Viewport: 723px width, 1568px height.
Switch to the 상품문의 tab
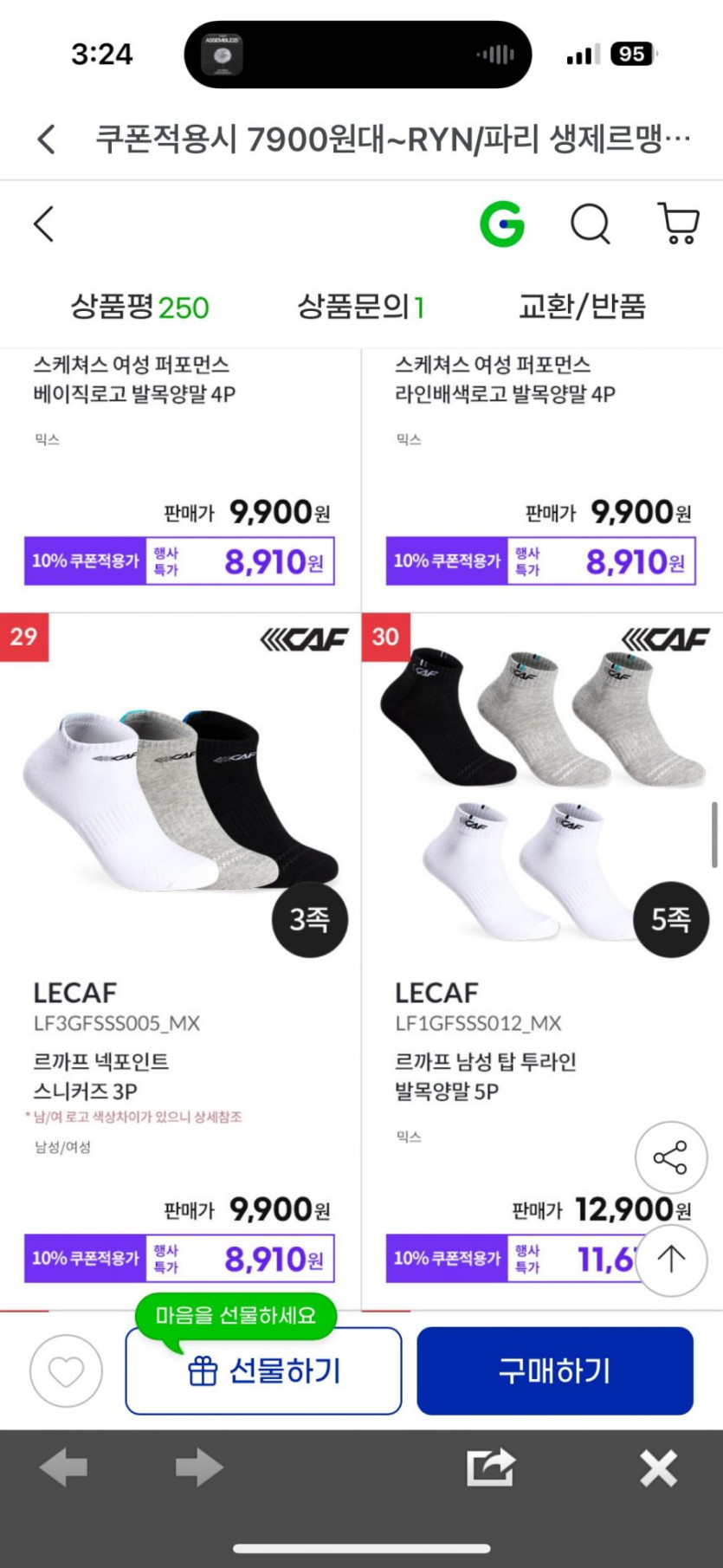tap(360, 307)
